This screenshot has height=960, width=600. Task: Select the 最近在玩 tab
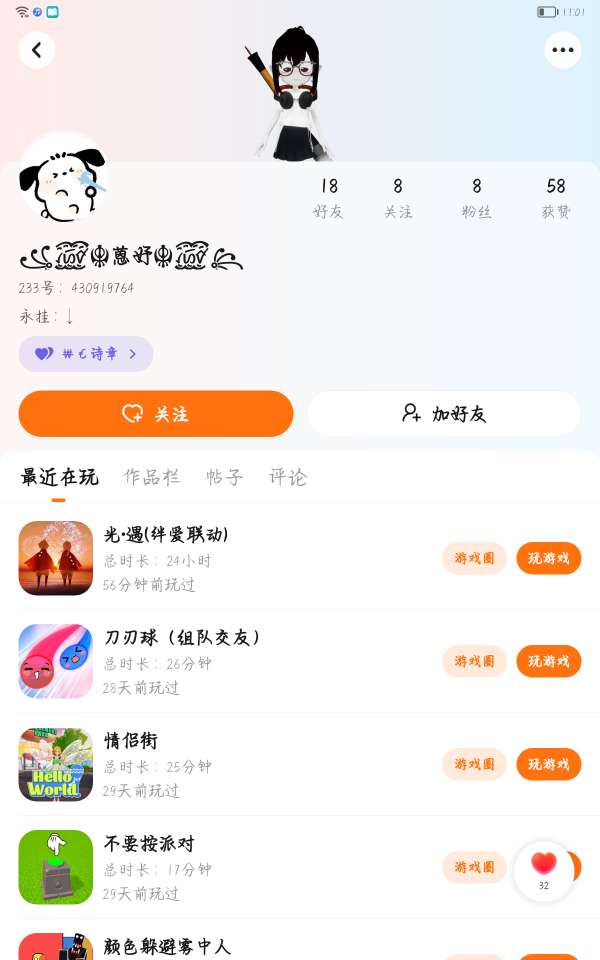[59, 477]
